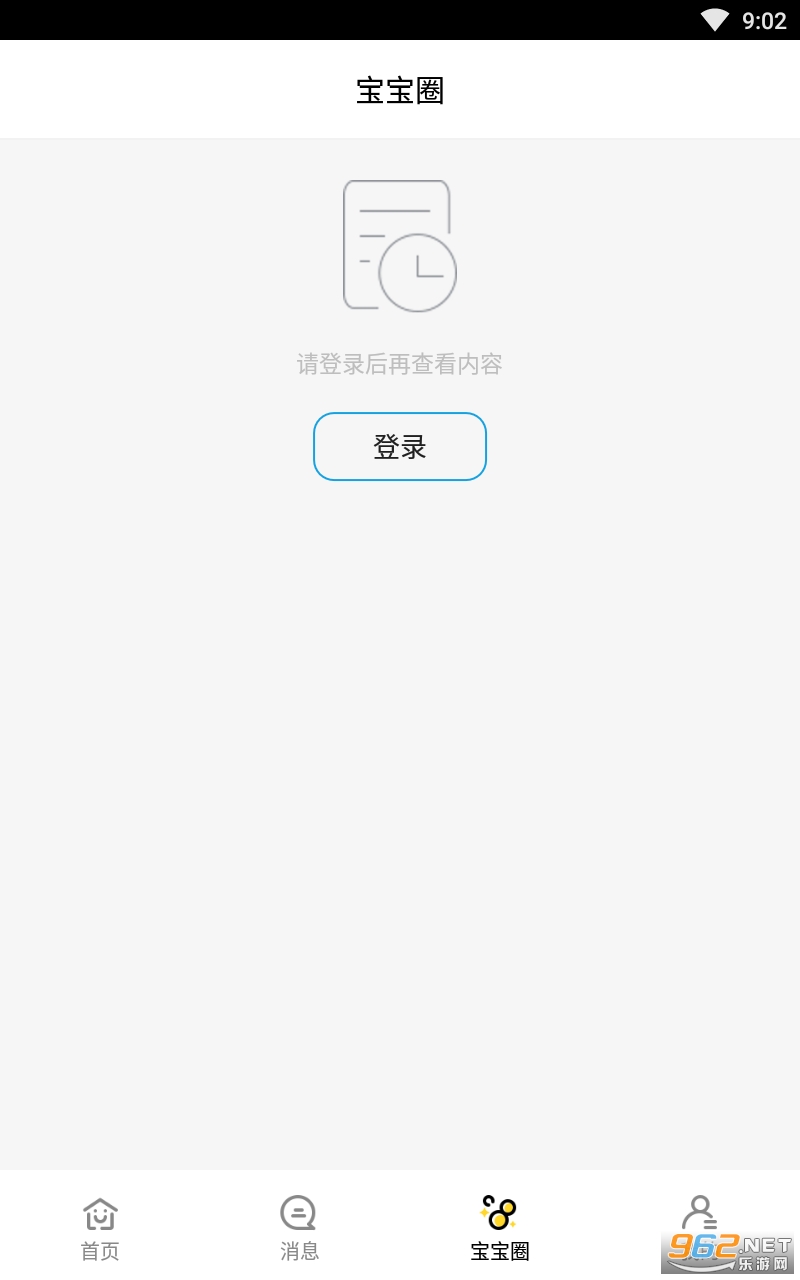Switch to the 首页 home tab

pos(100,1228)
